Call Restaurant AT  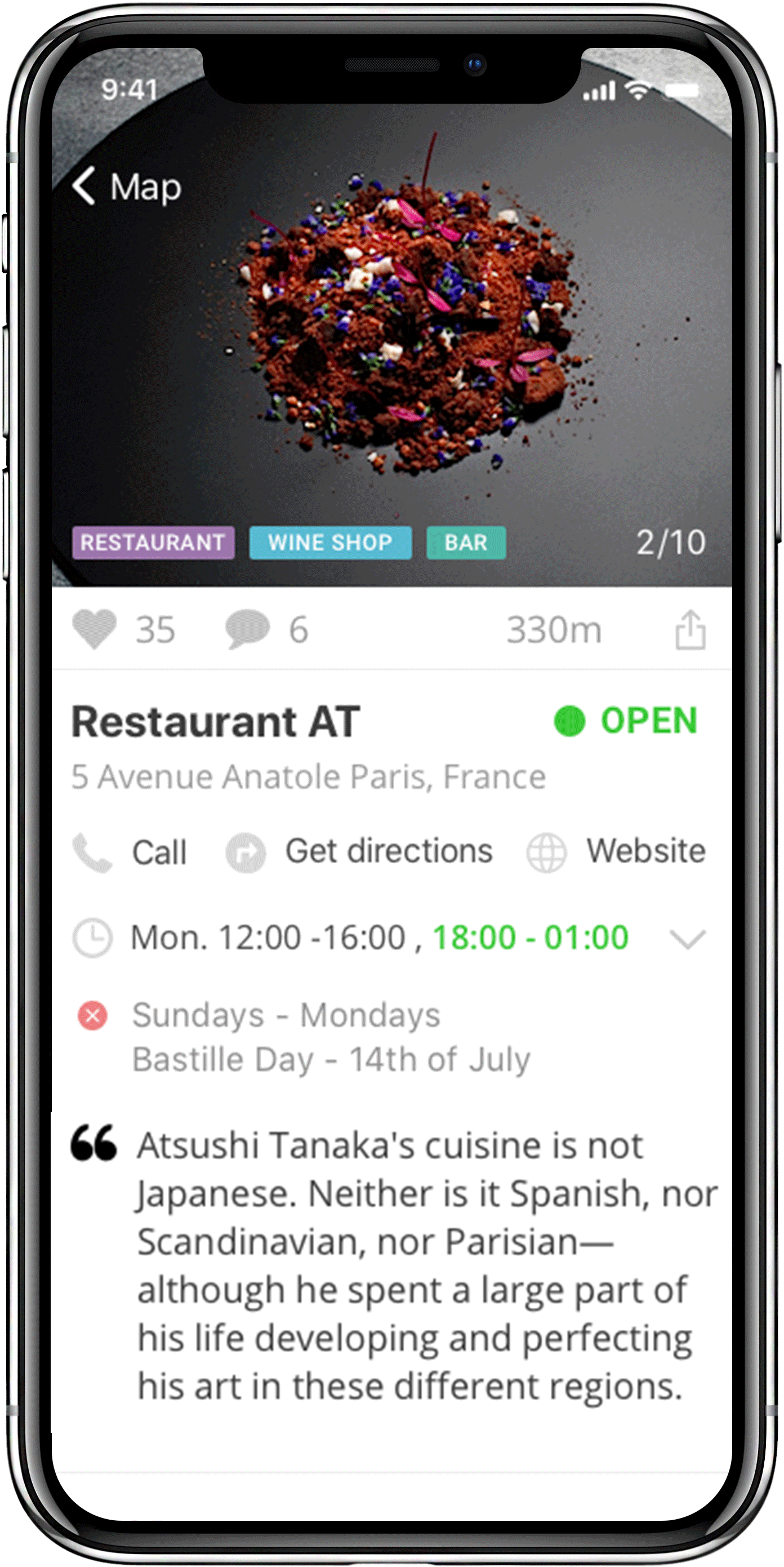pos(130,851)
